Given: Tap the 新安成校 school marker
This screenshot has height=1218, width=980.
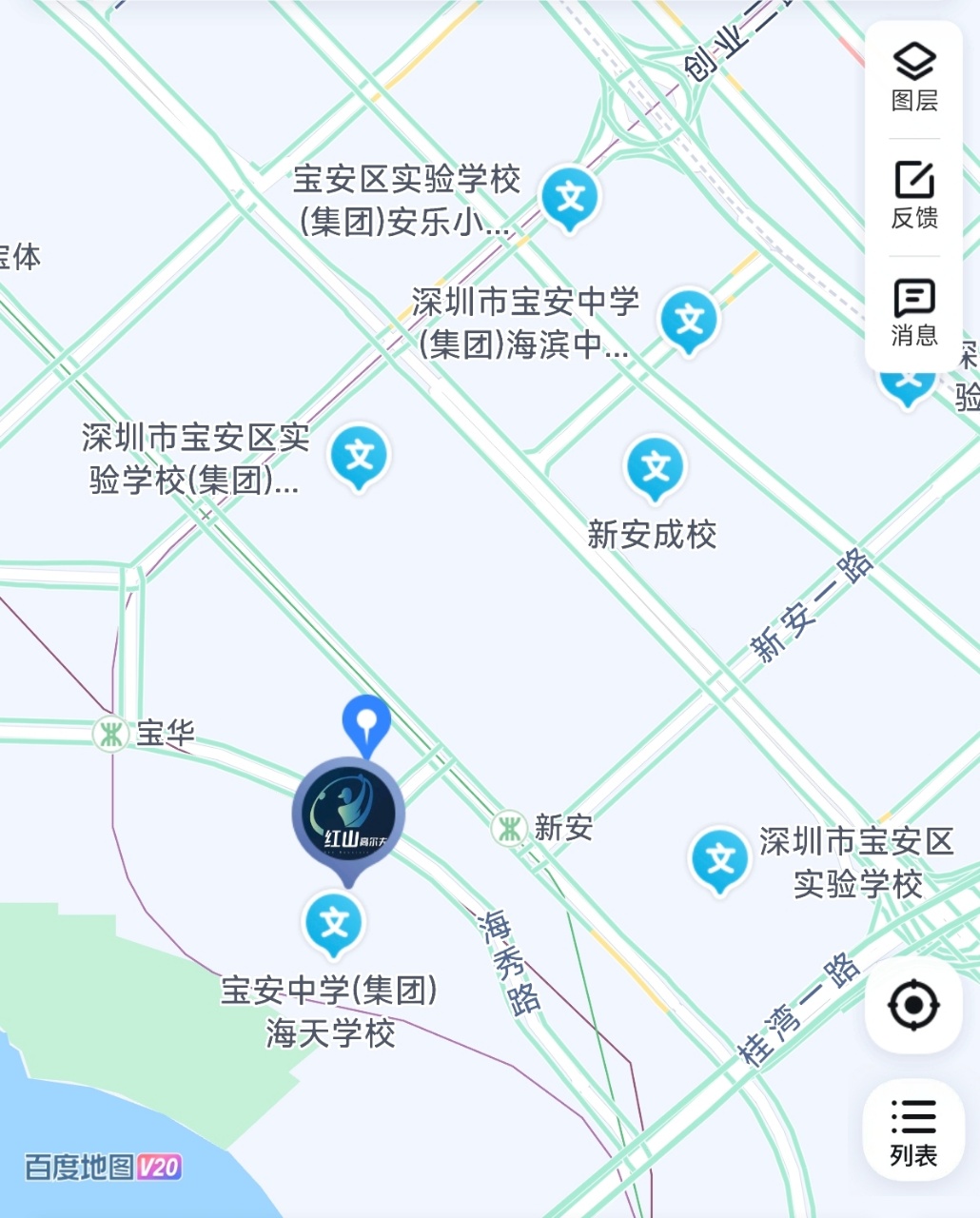Looking at the screenshot, I should (x=656, y=466).
